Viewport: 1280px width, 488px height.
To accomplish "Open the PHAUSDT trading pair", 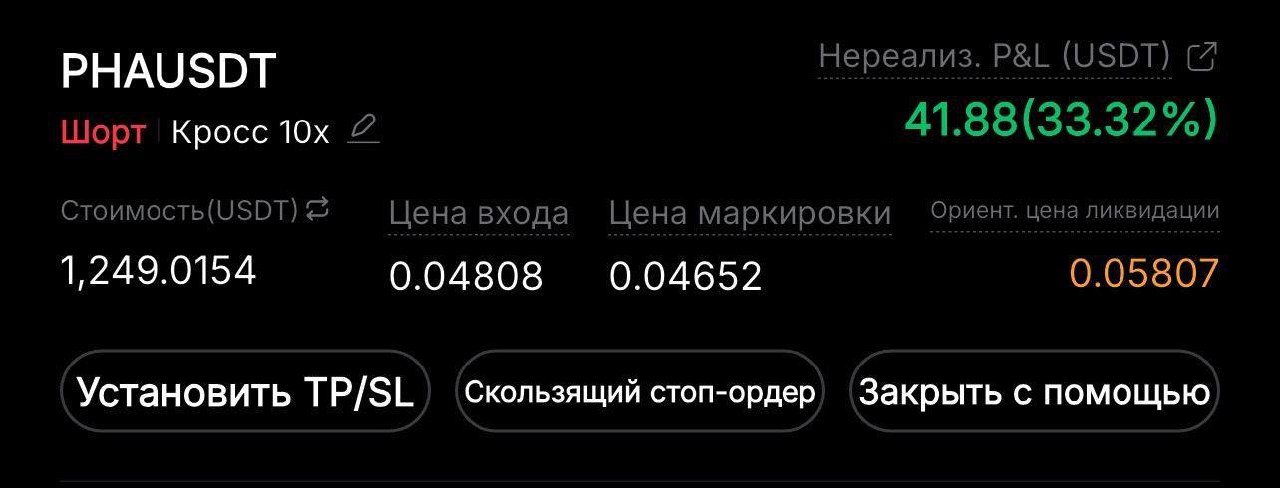I will coord(168,73).
